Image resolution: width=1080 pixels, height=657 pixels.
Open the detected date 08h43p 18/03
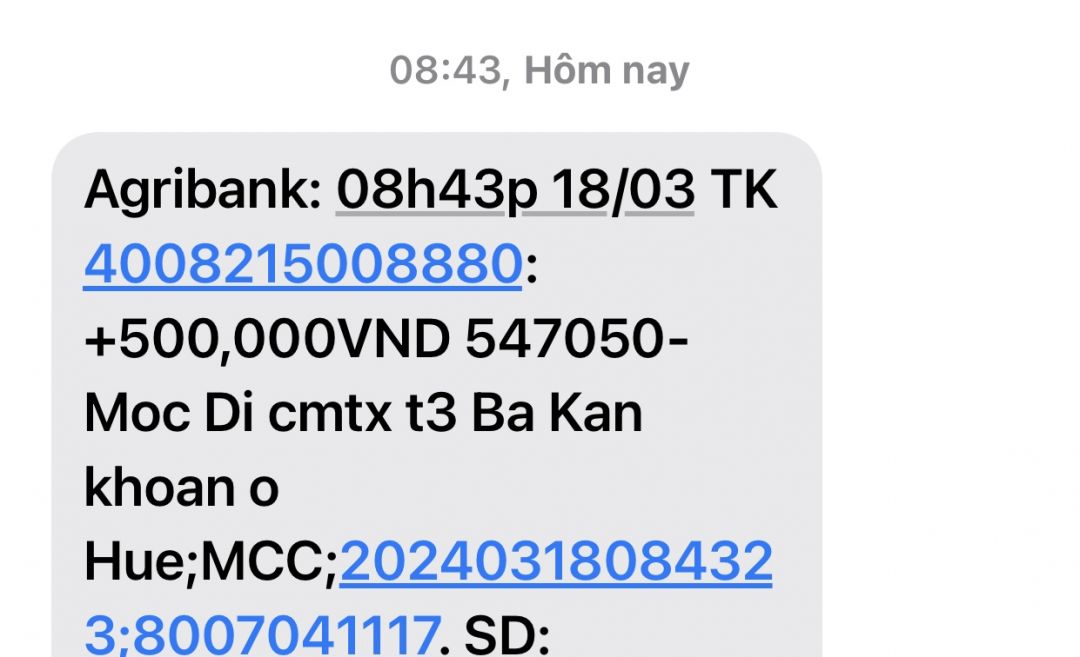tap(515, 190)
